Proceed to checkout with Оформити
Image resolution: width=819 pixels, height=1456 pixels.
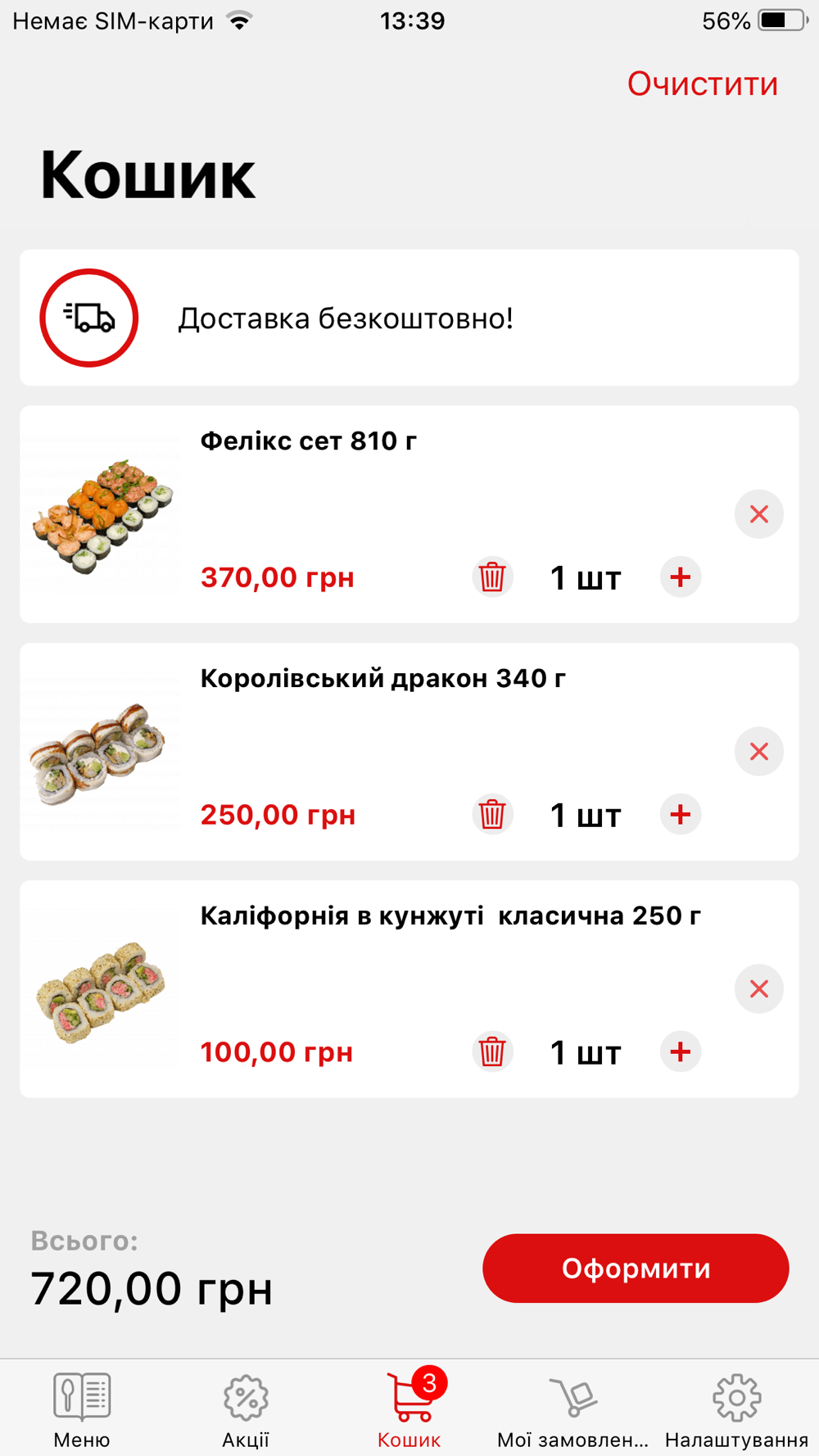pyautogui.click(x=636, y=1268)
